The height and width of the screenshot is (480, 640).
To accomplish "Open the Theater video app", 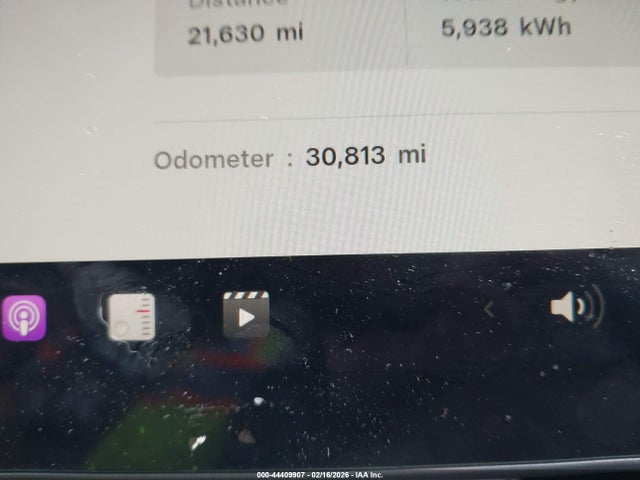I will [x=246, y=315].
